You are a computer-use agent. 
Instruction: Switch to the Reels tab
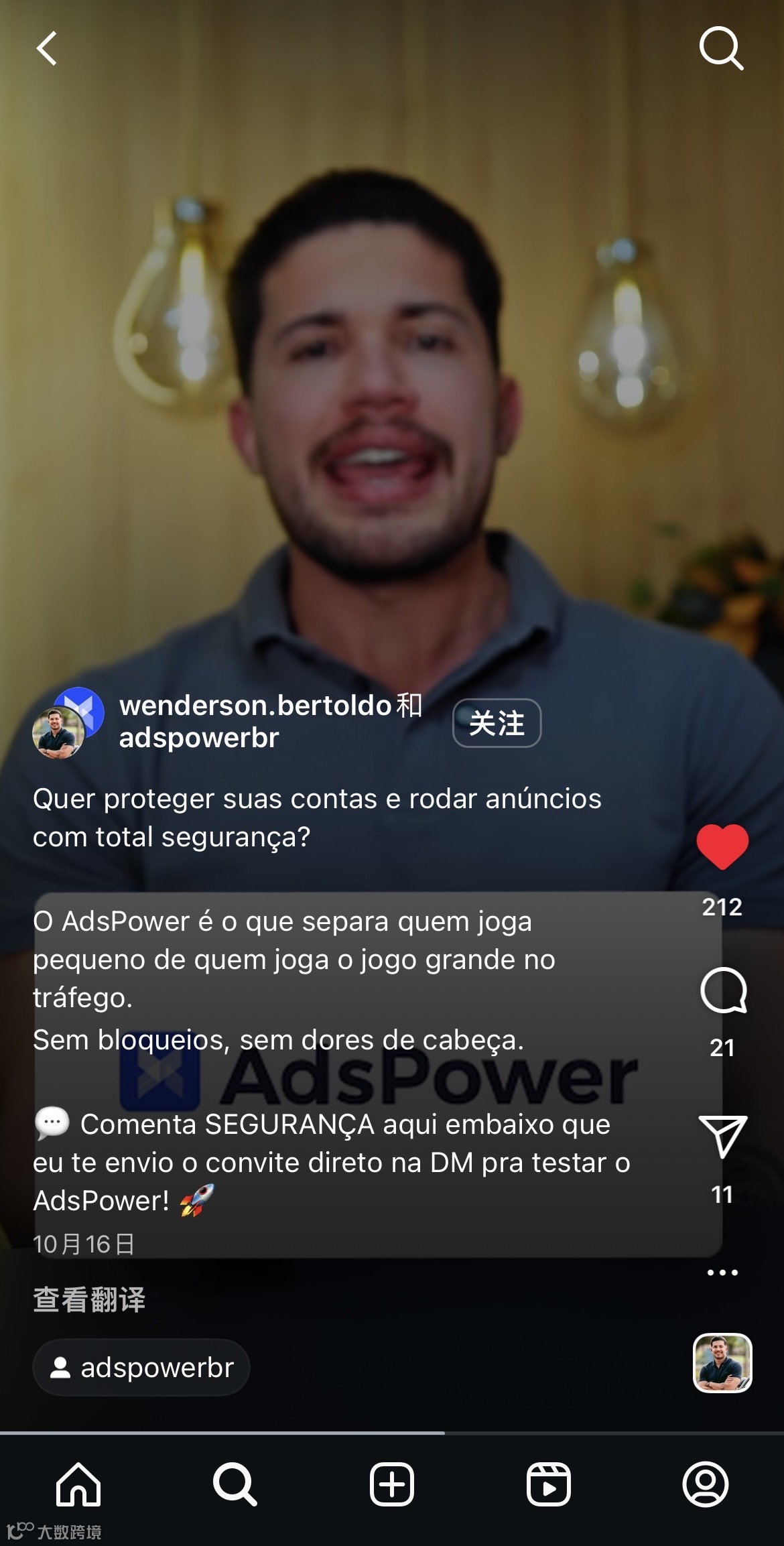[549, 1484]
